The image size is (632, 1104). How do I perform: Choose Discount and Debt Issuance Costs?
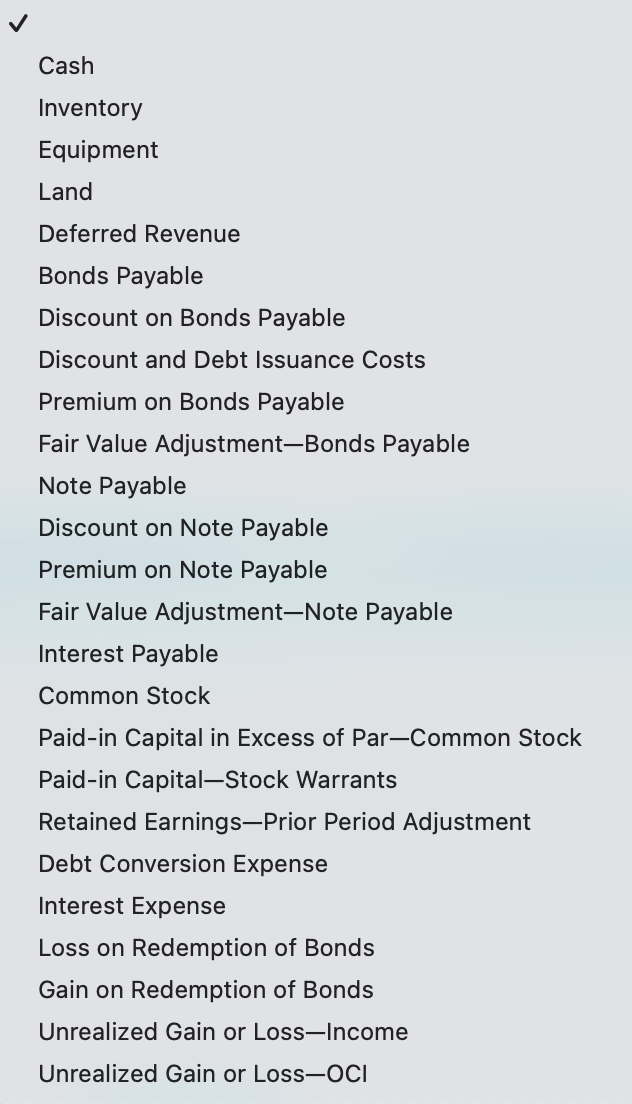231,360
